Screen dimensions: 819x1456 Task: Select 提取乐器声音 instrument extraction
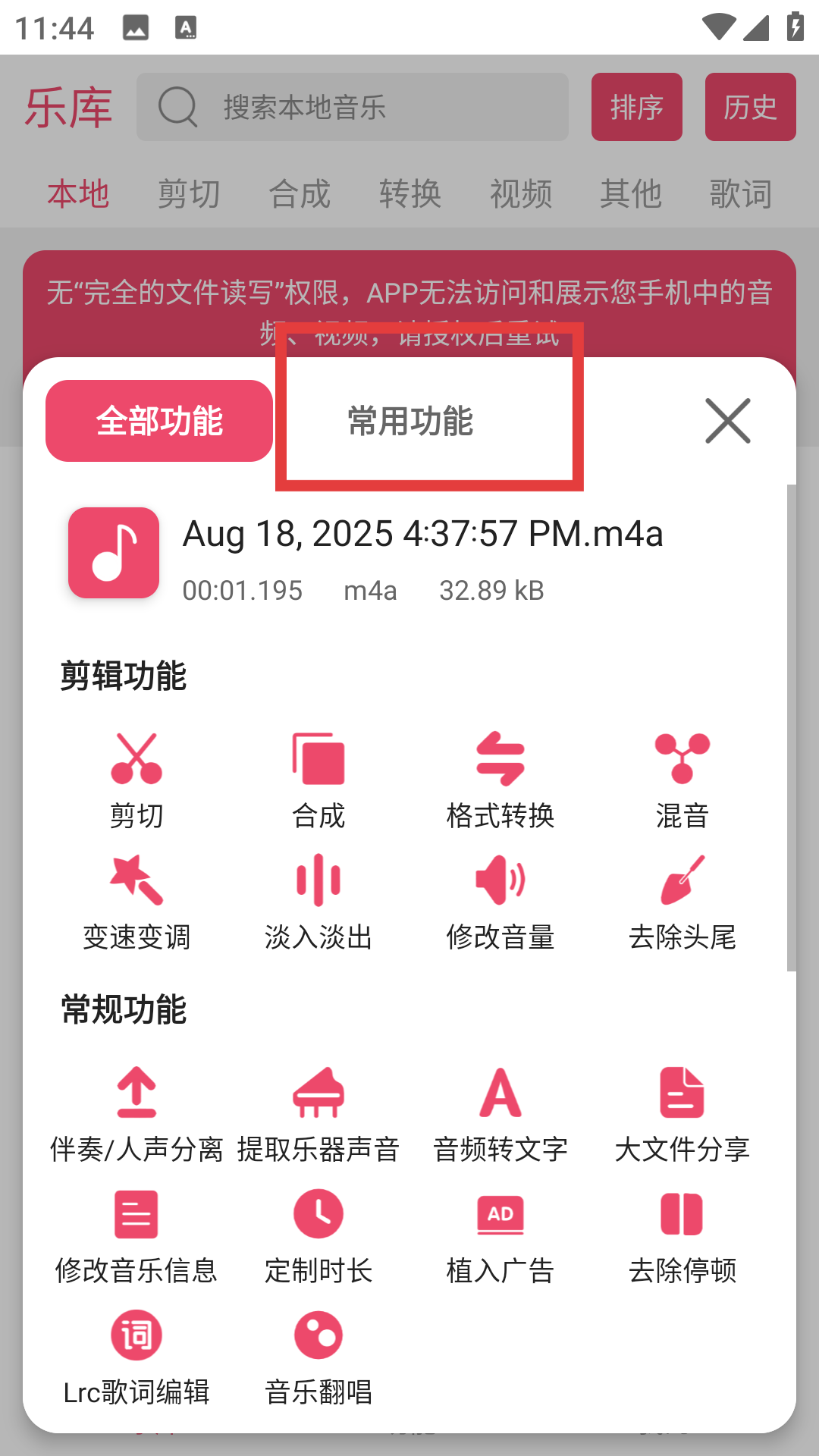coord(318,1115)
